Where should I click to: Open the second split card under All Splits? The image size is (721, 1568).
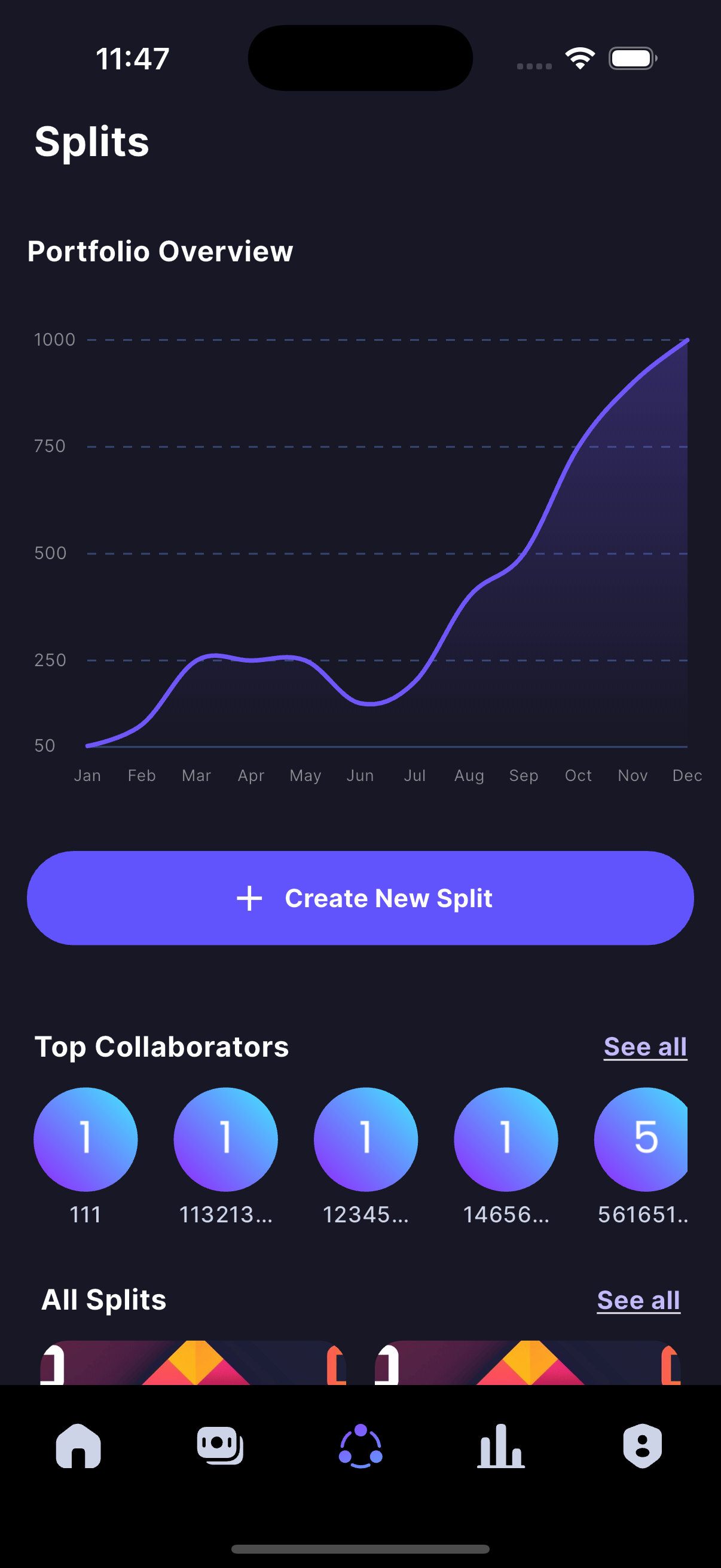pyautogui.click(x=527, y=1363)
